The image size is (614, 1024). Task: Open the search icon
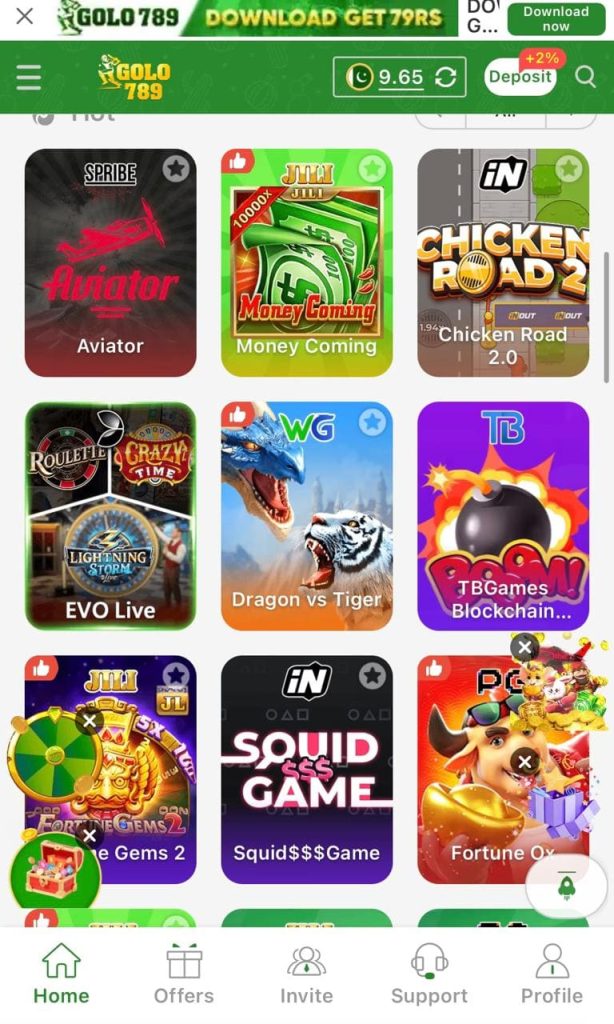585,77
